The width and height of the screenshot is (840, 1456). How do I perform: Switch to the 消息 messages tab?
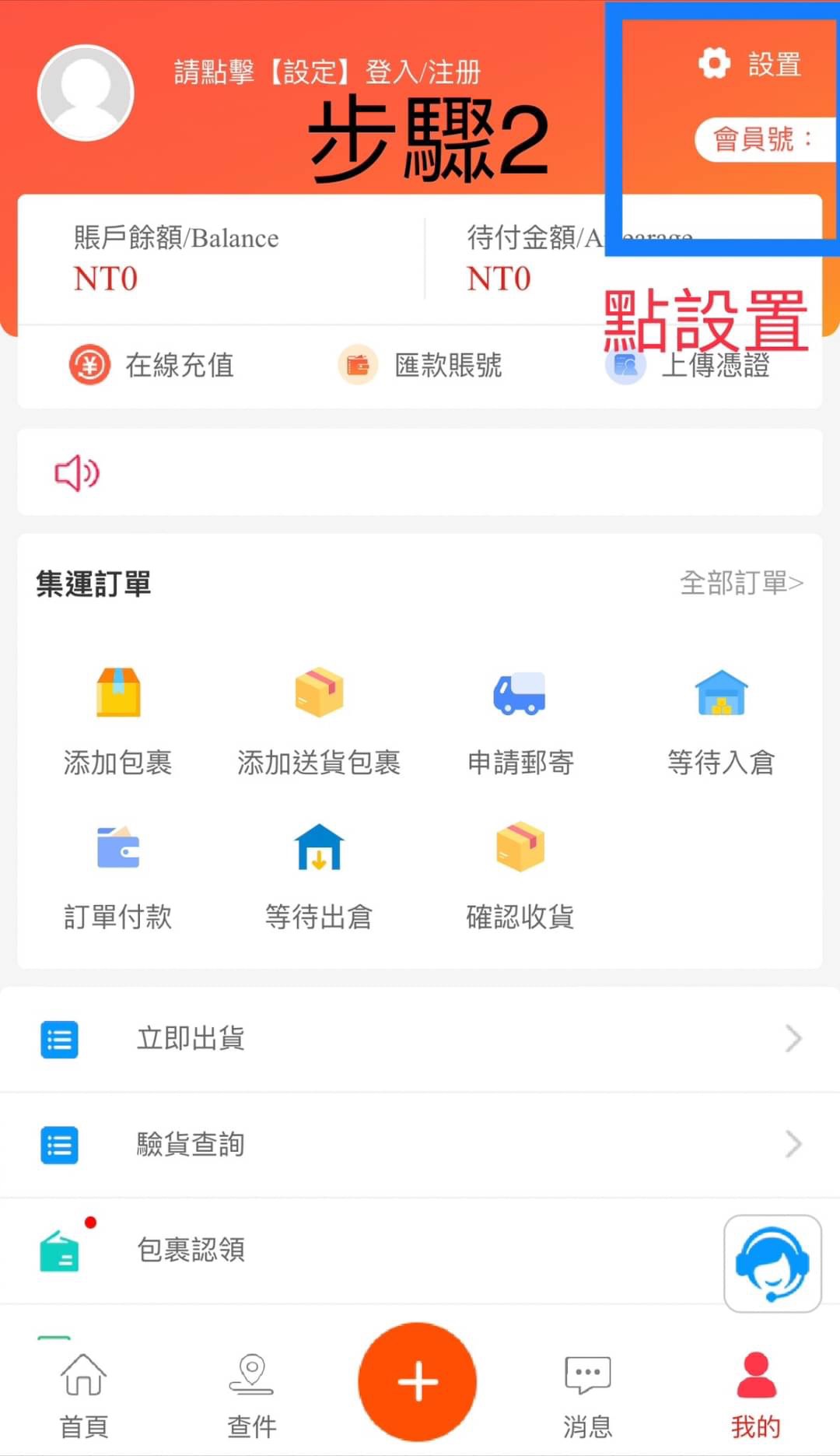587,1395
